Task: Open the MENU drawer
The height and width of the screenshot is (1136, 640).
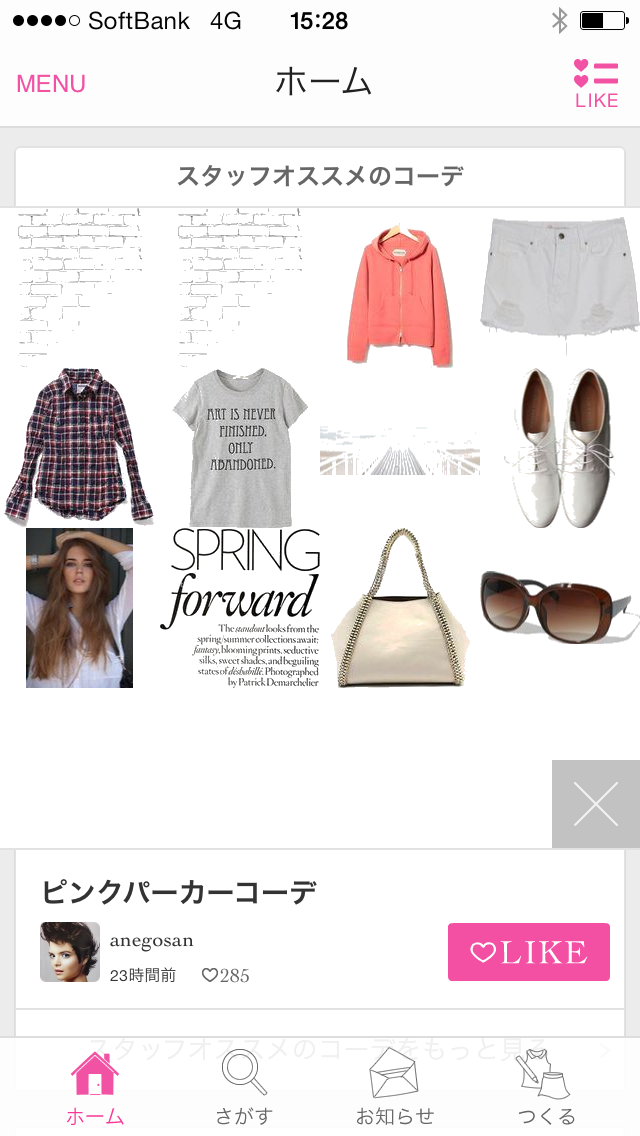Action: point(51,84)
